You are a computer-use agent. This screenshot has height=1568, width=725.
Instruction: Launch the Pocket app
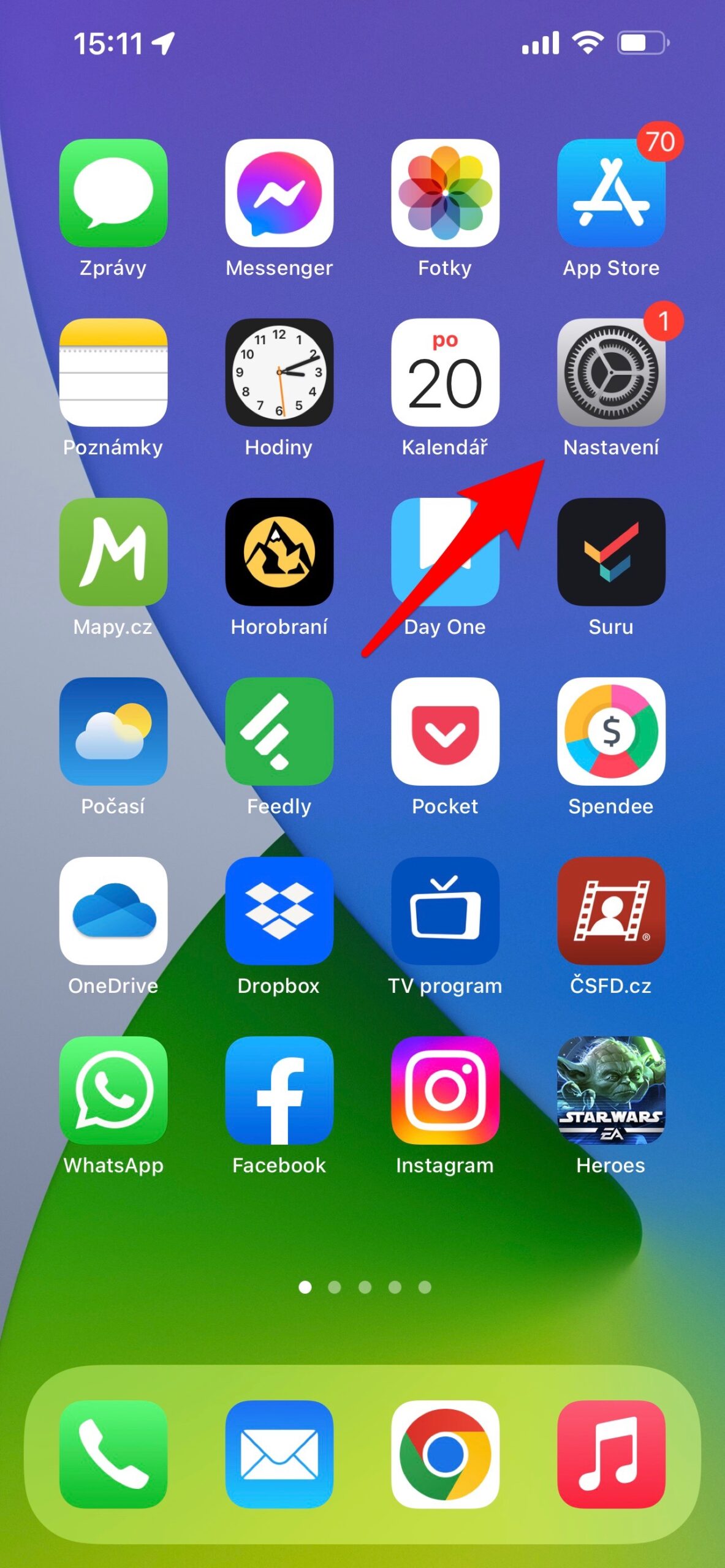click(x=446, y=731)
